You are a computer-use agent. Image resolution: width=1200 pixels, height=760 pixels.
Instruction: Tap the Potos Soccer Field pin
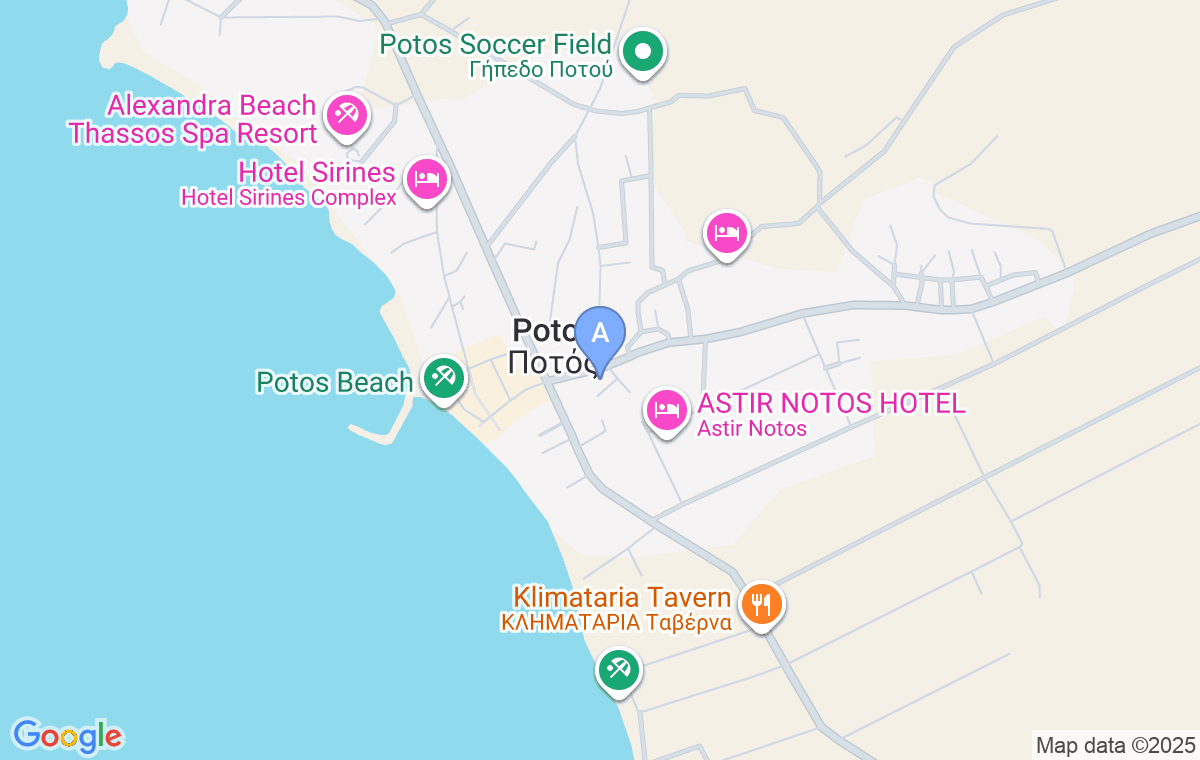pos(644,51)
